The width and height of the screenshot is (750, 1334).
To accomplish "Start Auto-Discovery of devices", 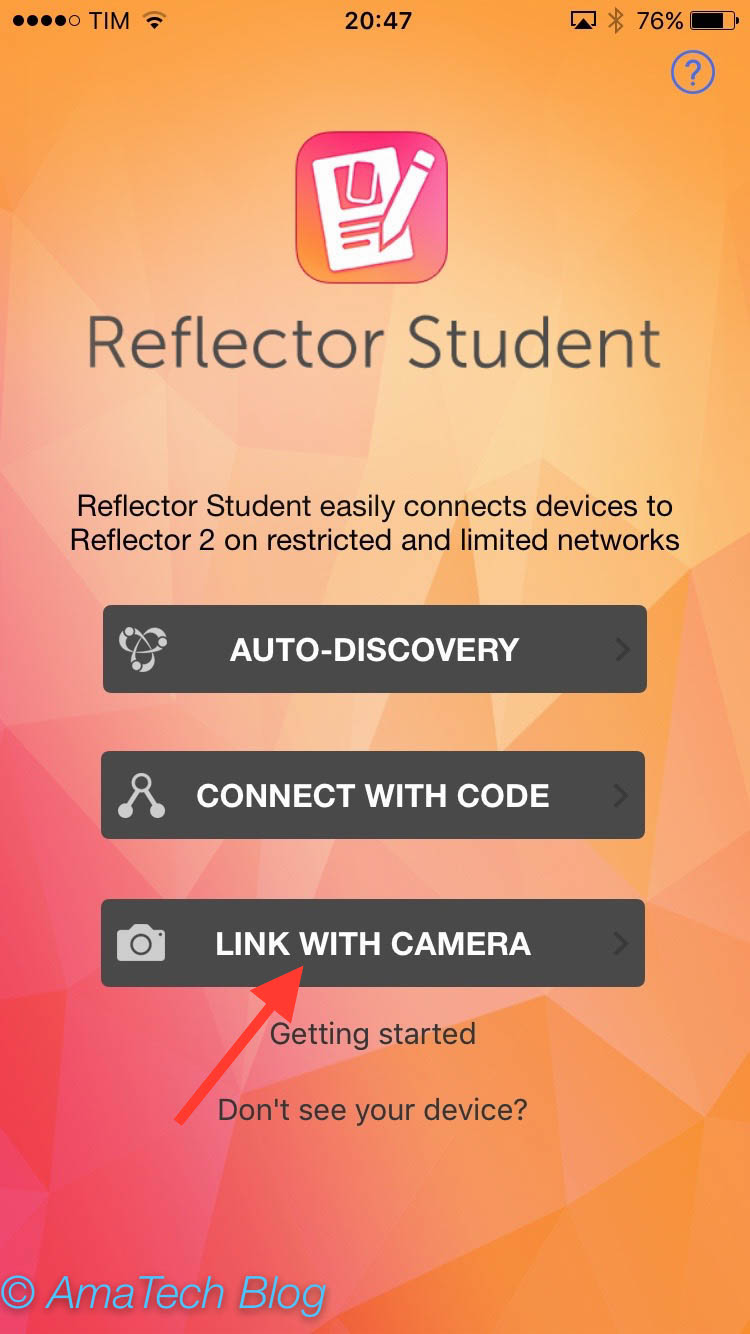I will [374, 649].
